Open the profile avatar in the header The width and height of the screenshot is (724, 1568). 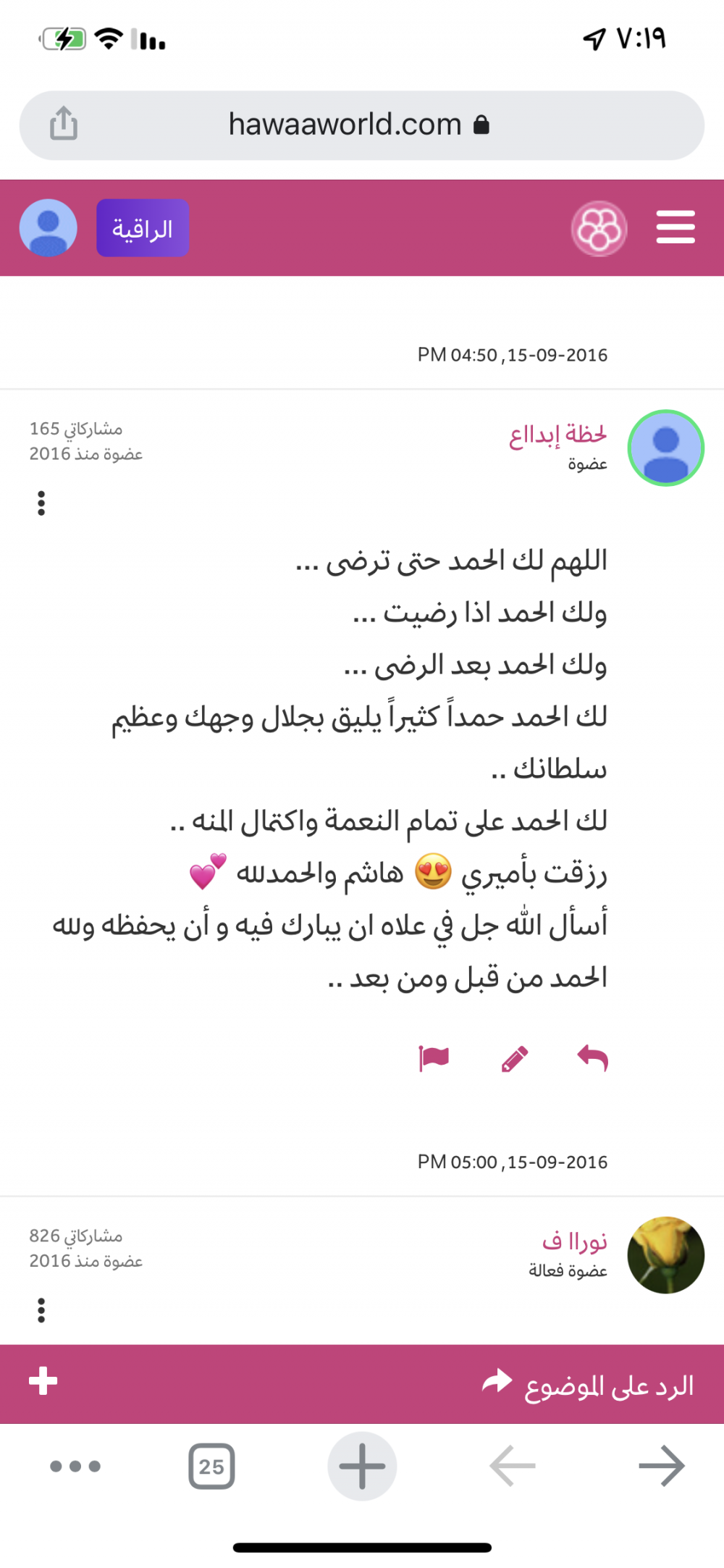pyautogui.click(x=48, y=228)
